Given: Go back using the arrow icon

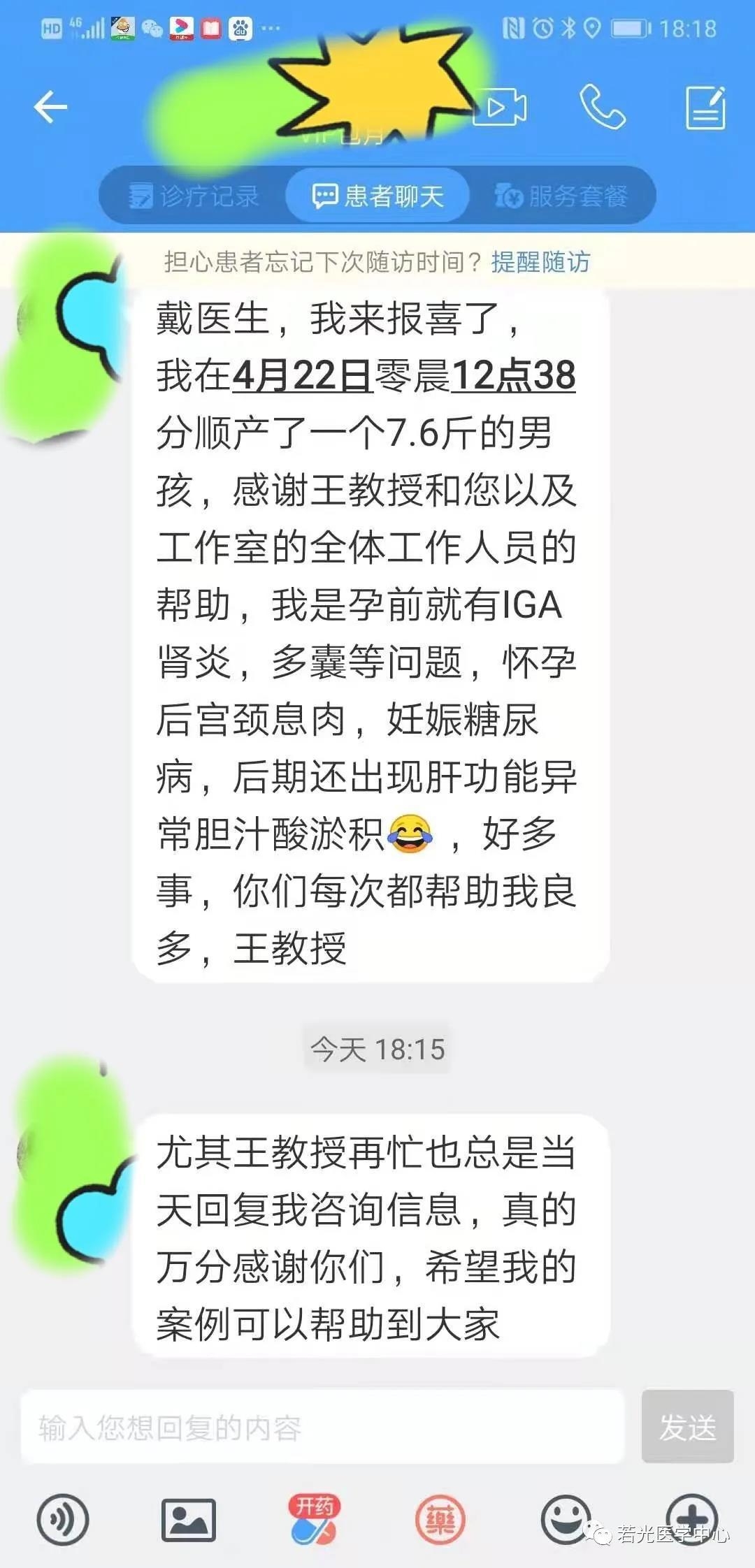Looking at the screenshot, I should point(50,107).
